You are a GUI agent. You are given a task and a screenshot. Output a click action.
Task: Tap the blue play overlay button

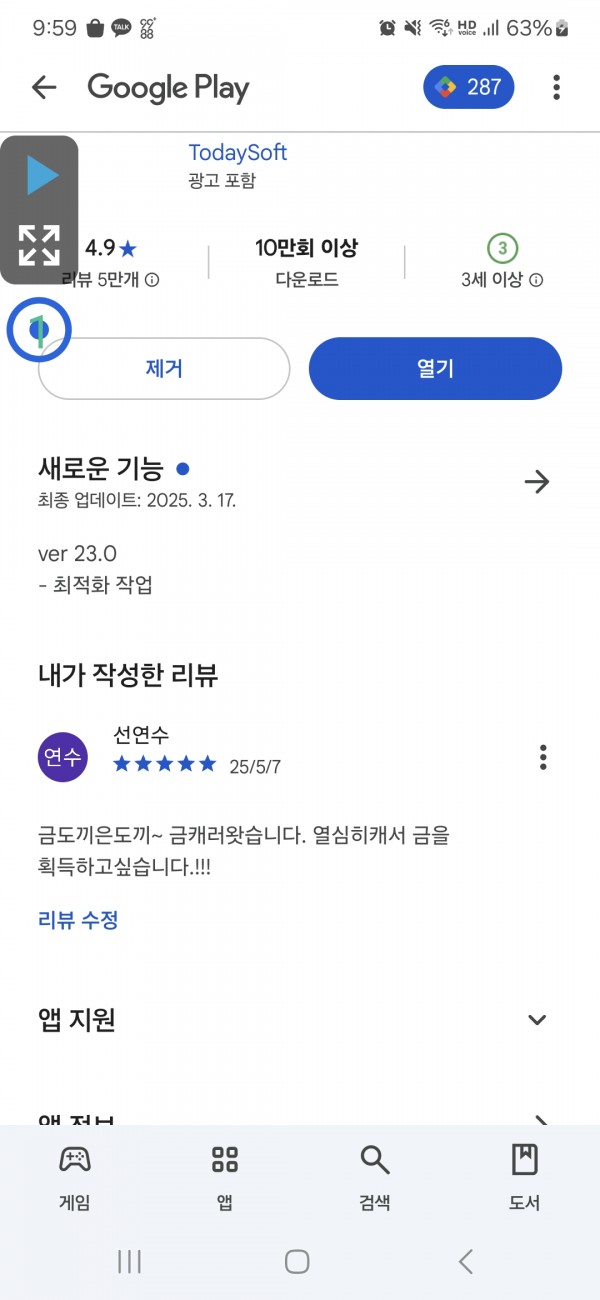pyautogui.click(x=41, y=176)
